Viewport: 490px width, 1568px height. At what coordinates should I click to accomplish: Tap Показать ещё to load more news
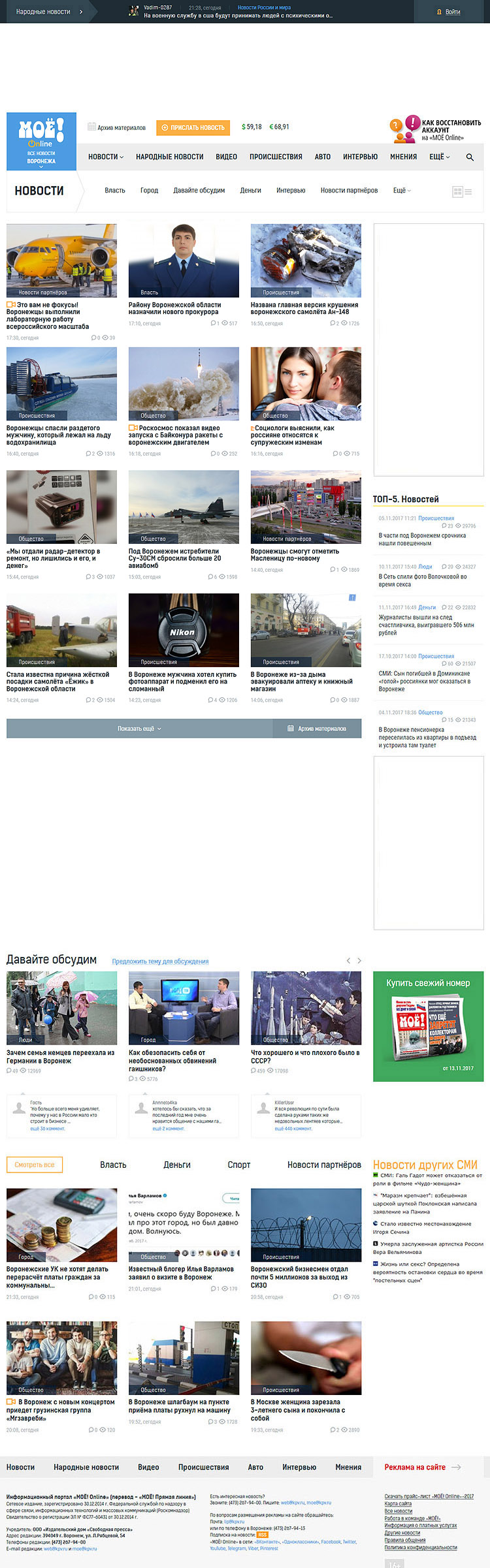pyautogui.click(x=139, y=729)
